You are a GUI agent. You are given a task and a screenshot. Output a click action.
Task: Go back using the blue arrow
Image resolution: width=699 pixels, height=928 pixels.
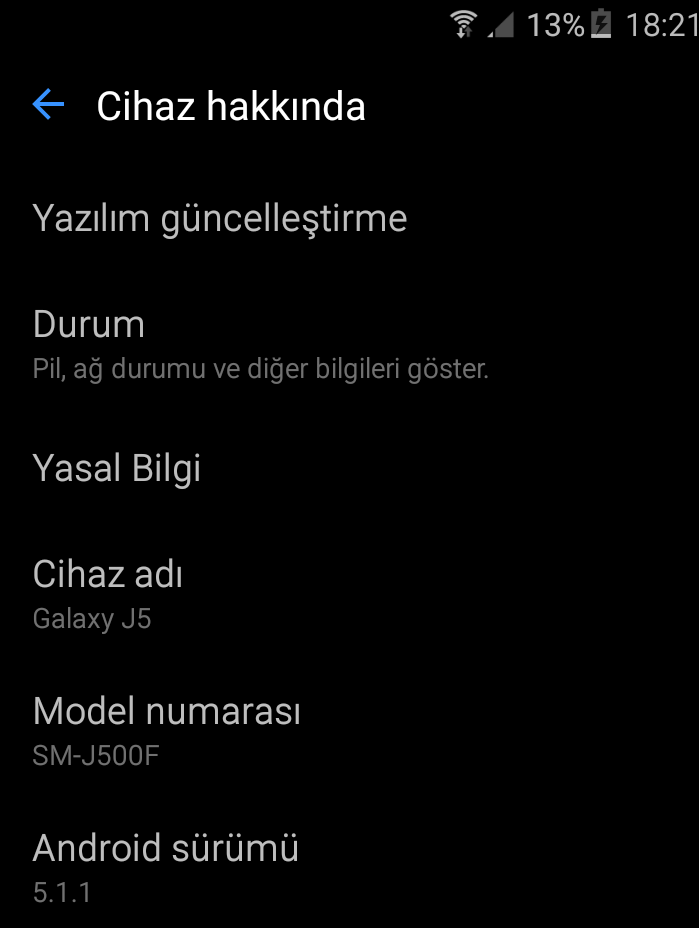coord(48,105)
